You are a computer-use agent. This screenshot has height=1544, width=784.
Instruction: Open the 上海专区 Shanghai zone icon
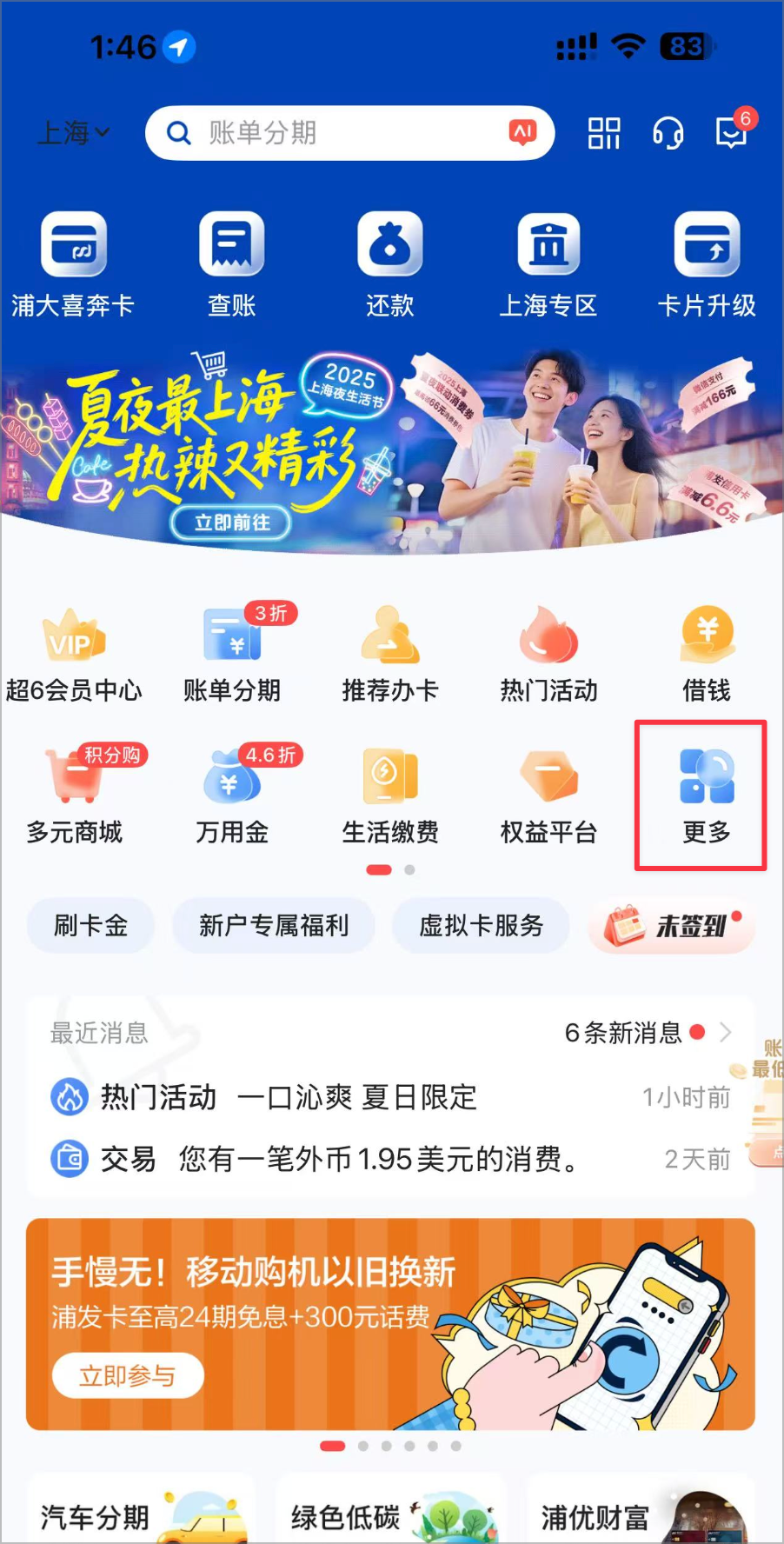click(548, 261)
